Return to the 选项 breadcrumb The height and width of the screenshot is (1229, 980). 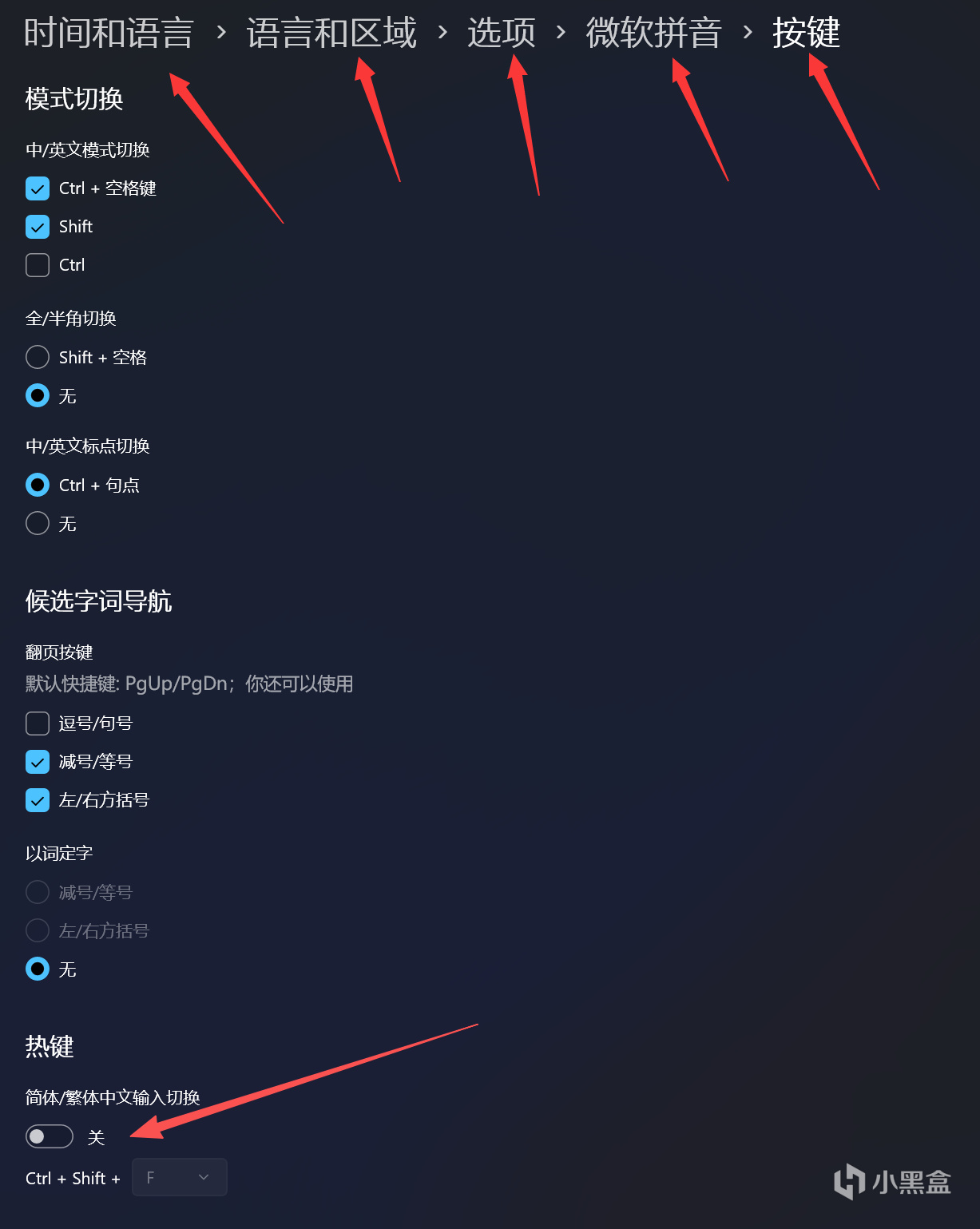(502, 33)
